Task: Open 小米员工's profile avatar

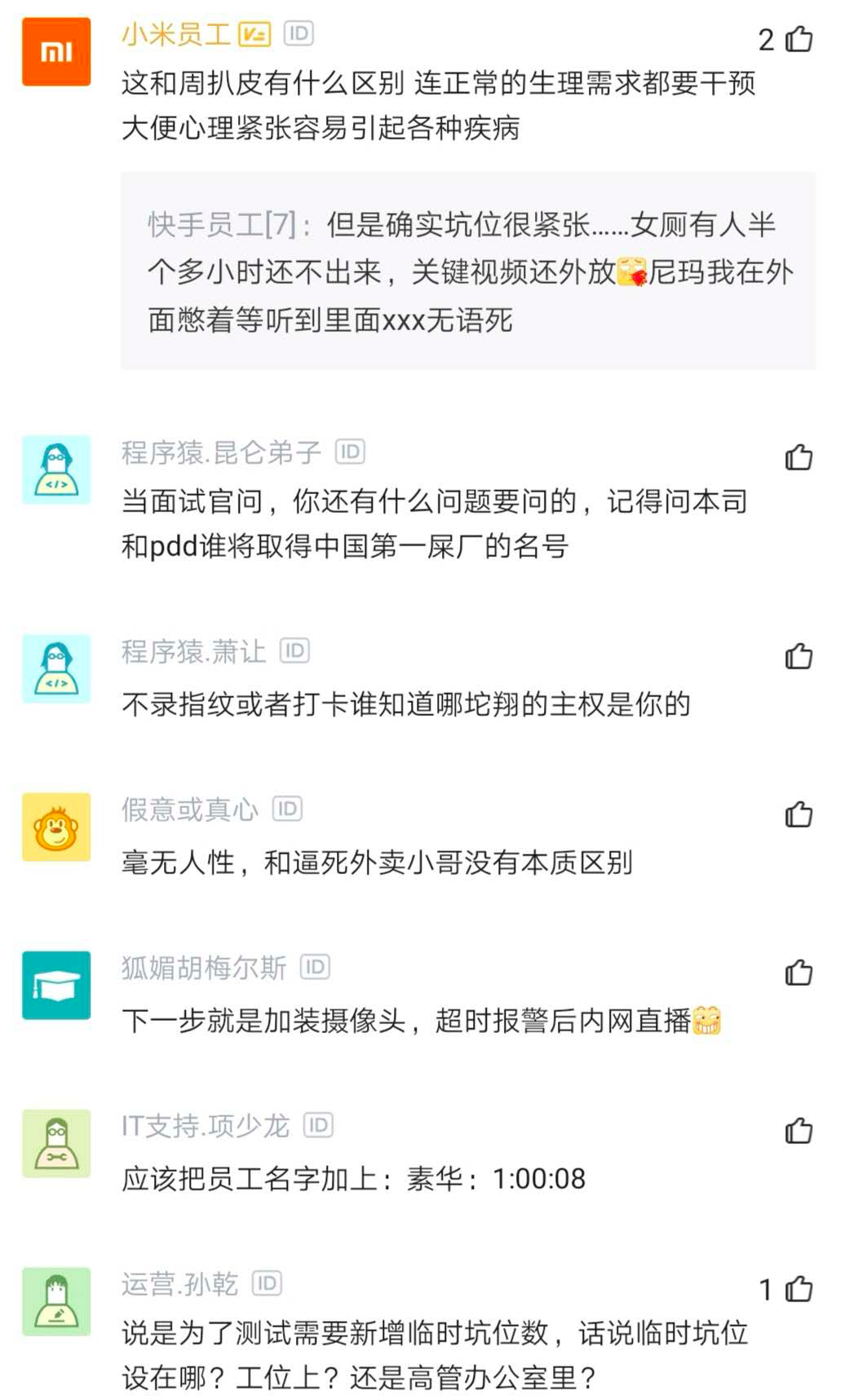Action: click(56, 51)
